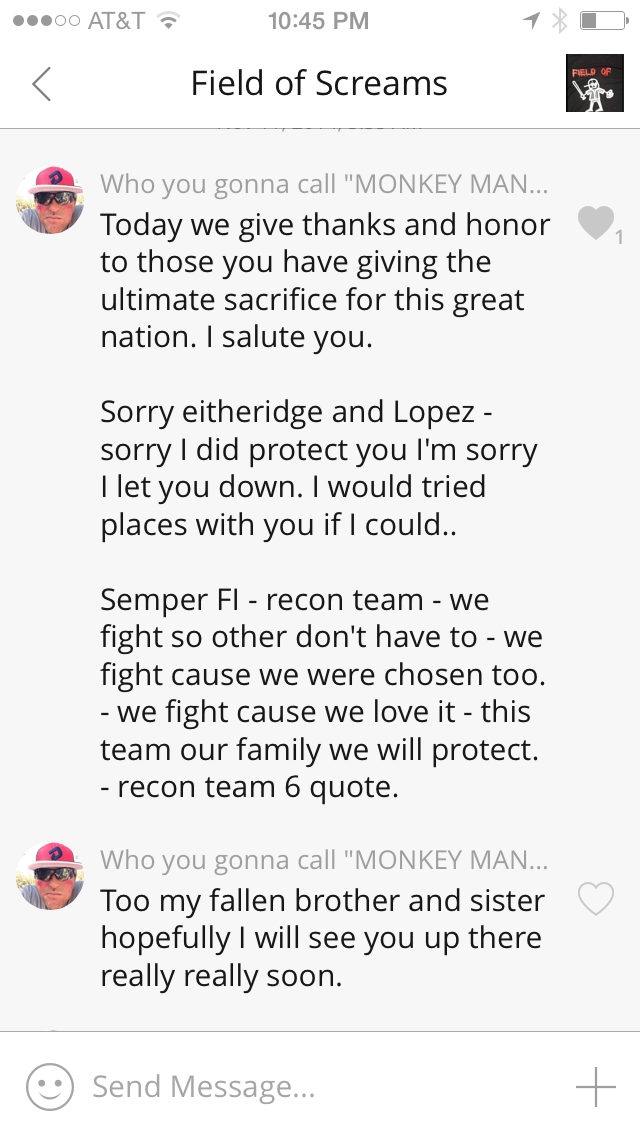640x1136 pixels.
Task: Open the plus attachment menu
Action: (596, 1086)
